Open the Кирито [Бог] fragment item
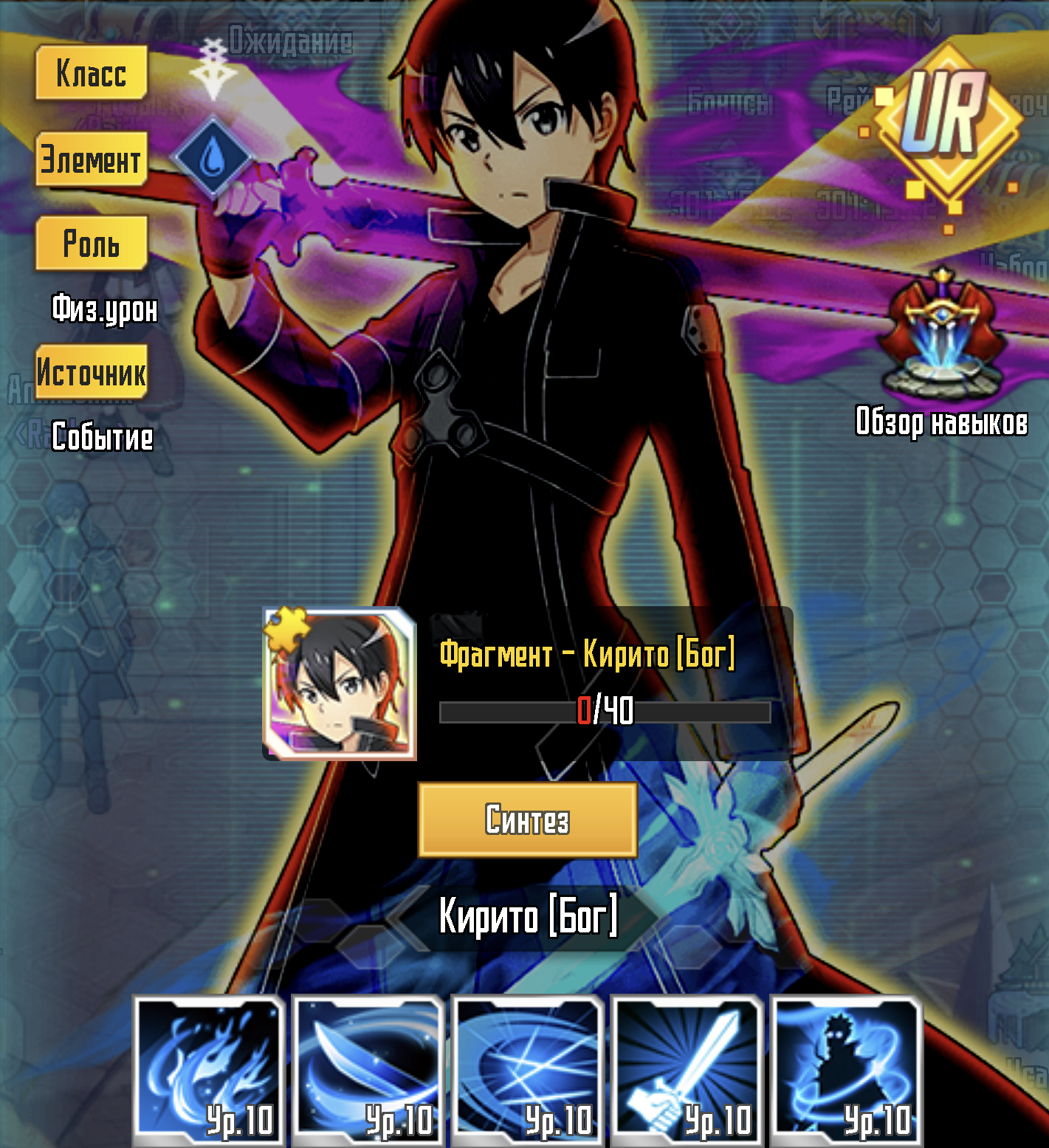 (340, 684)
